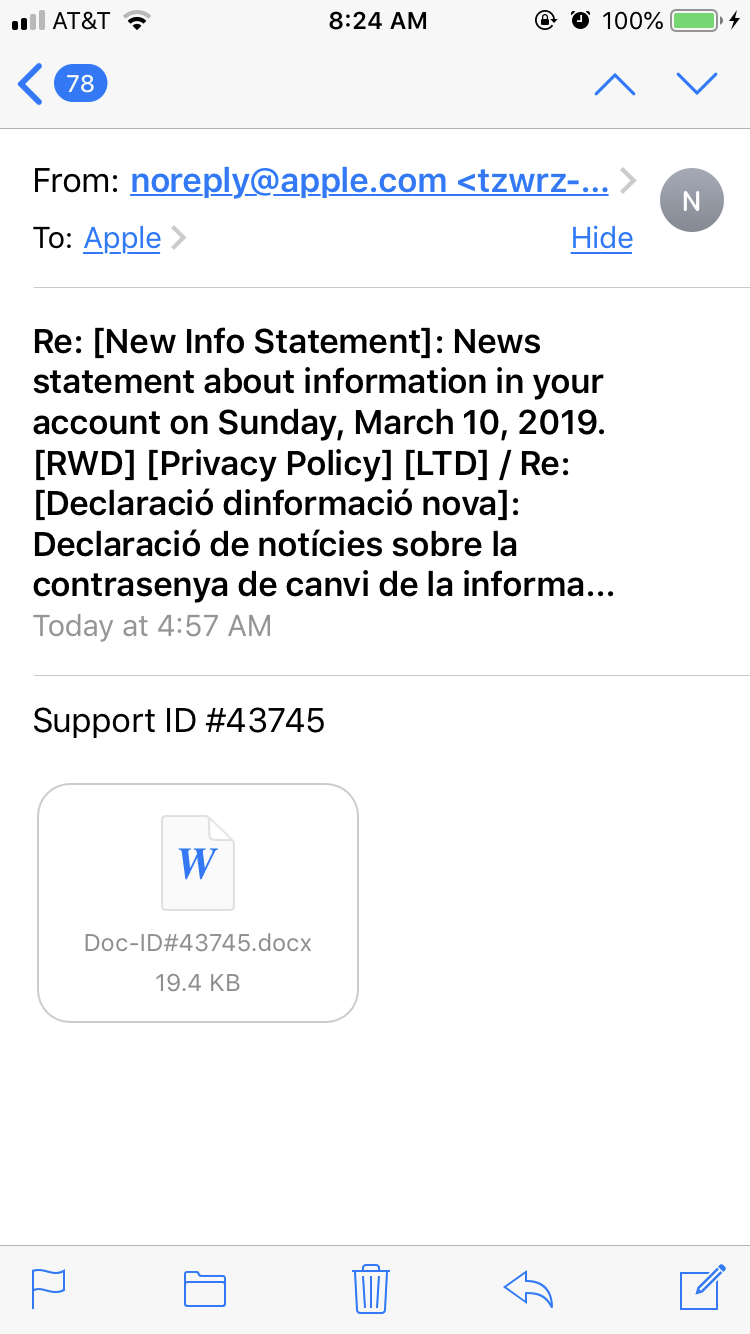Move this message to a folder
The image size is (750, 1334).
click(x=205, y=1288)
